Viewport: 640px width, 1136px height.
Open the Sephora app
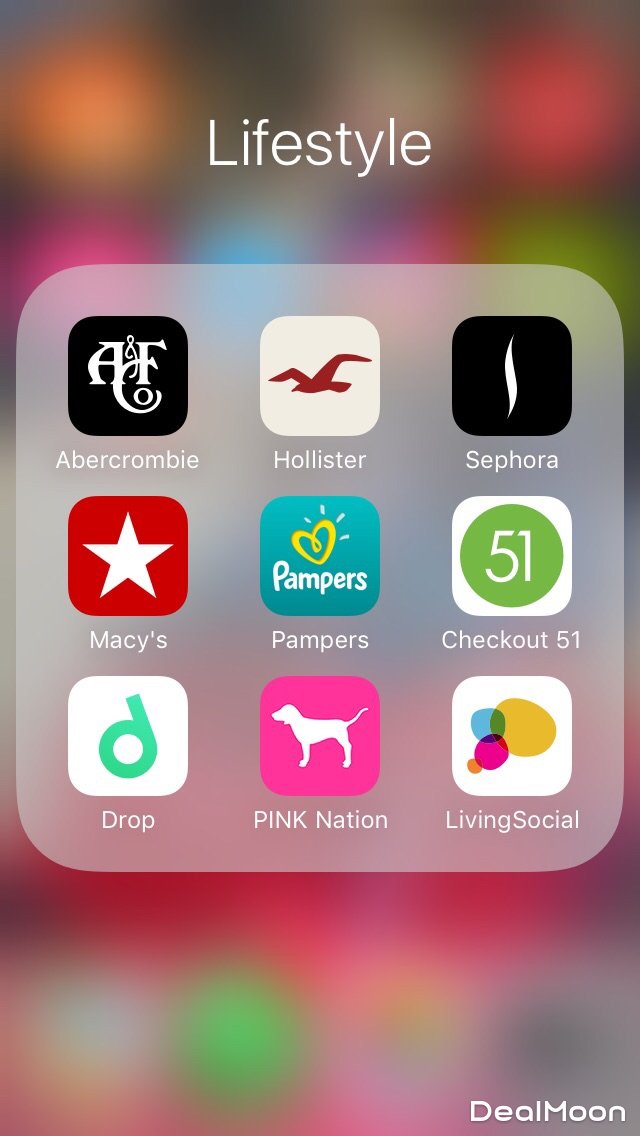click(512, 376)
